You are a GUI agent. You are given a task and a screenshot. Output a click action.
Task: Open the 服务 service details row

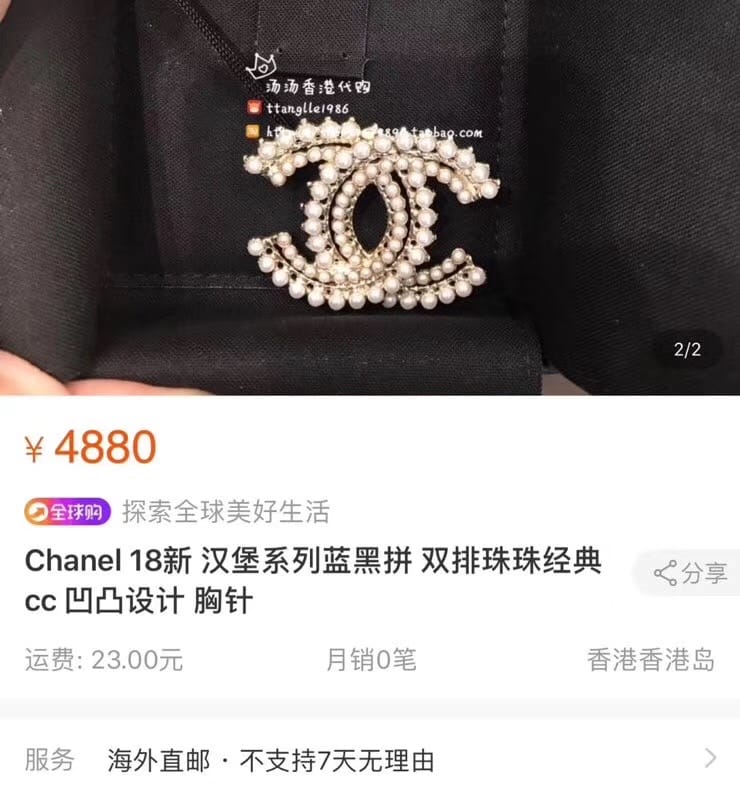click(370, 759)
